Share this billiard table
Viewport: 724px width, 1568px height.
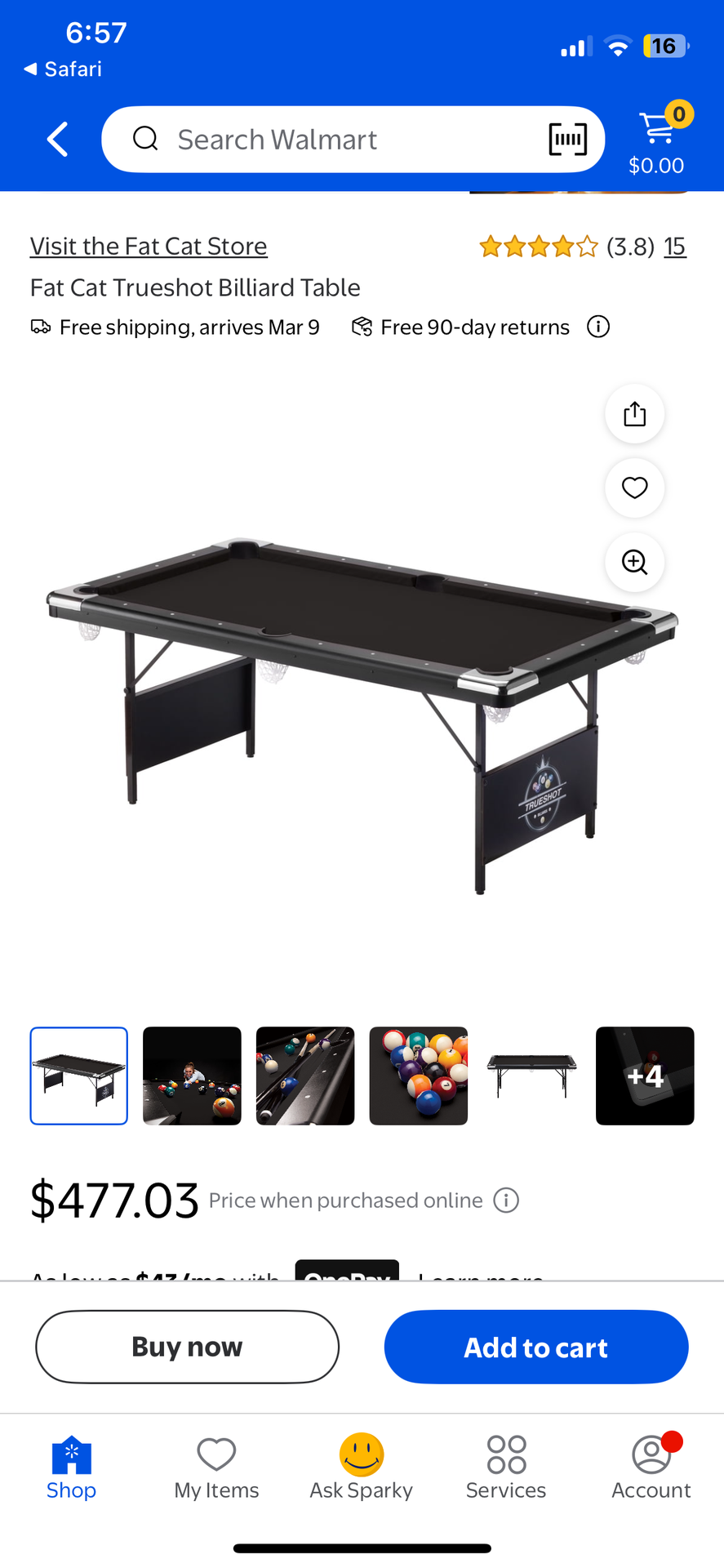point(634,414)
